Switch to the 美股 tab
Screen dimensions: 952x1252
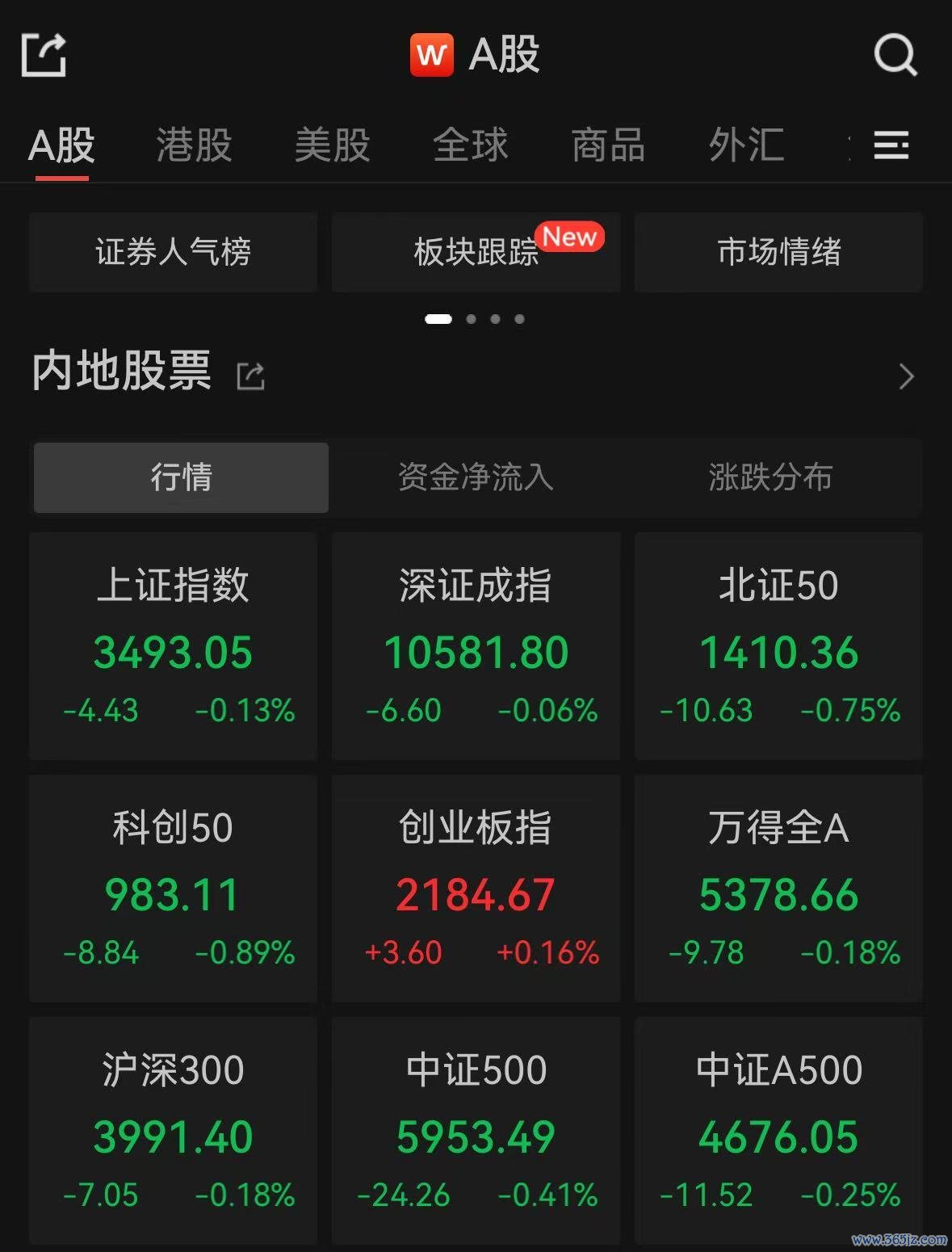[332, 146]
